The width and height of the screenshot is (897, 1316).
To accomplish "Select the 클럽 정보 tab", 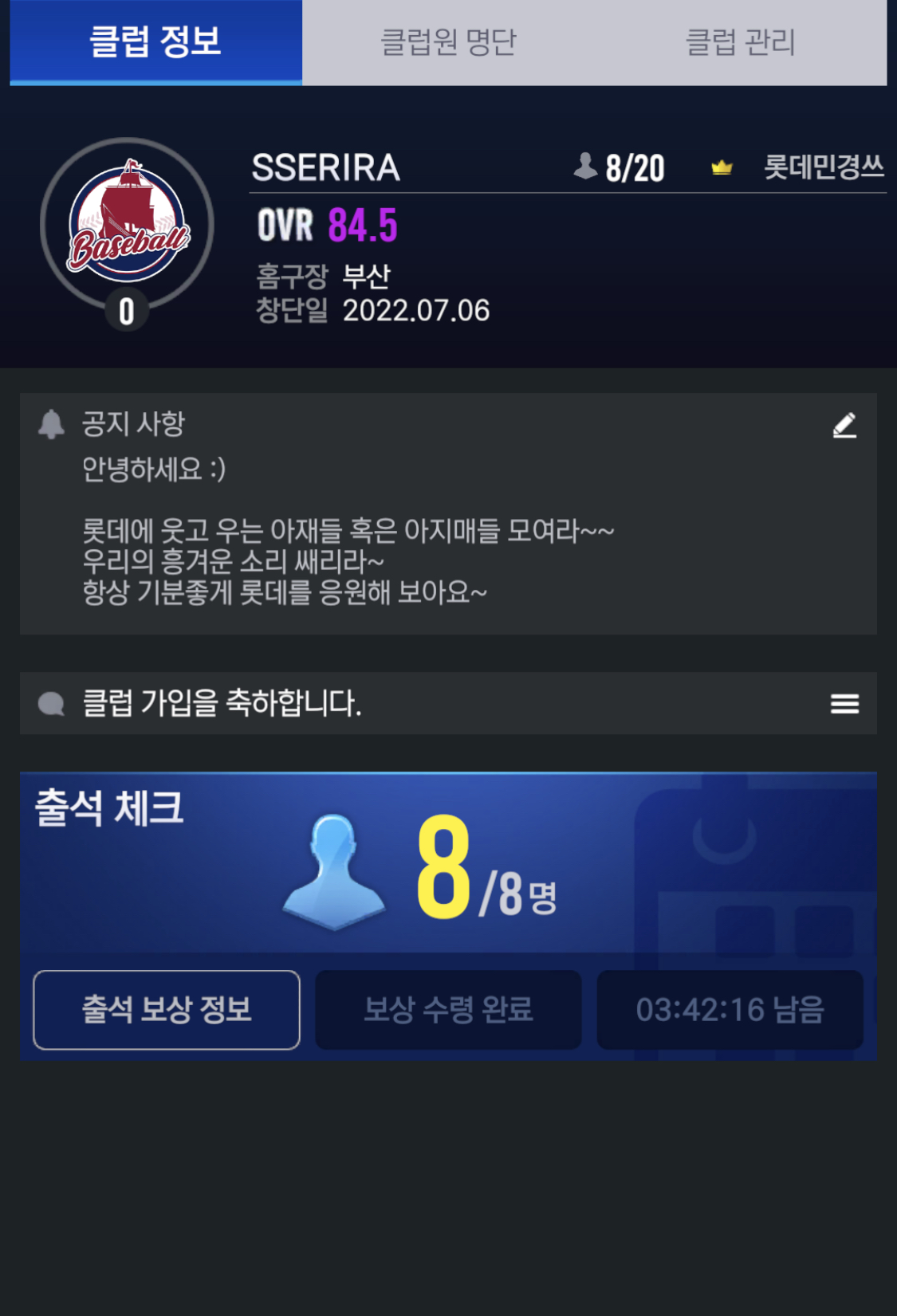I will pos(155,42).
